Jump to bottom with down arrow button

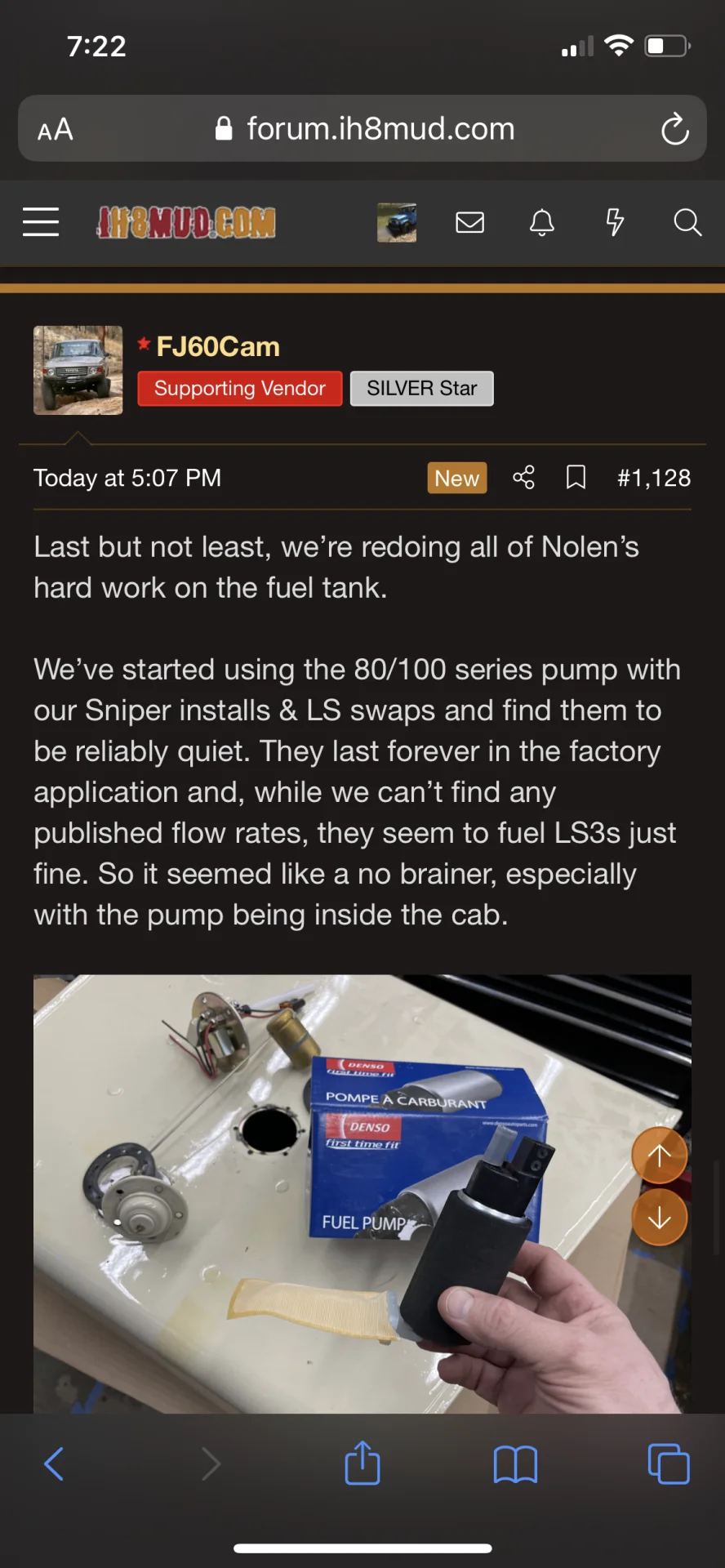(659, 1218)
